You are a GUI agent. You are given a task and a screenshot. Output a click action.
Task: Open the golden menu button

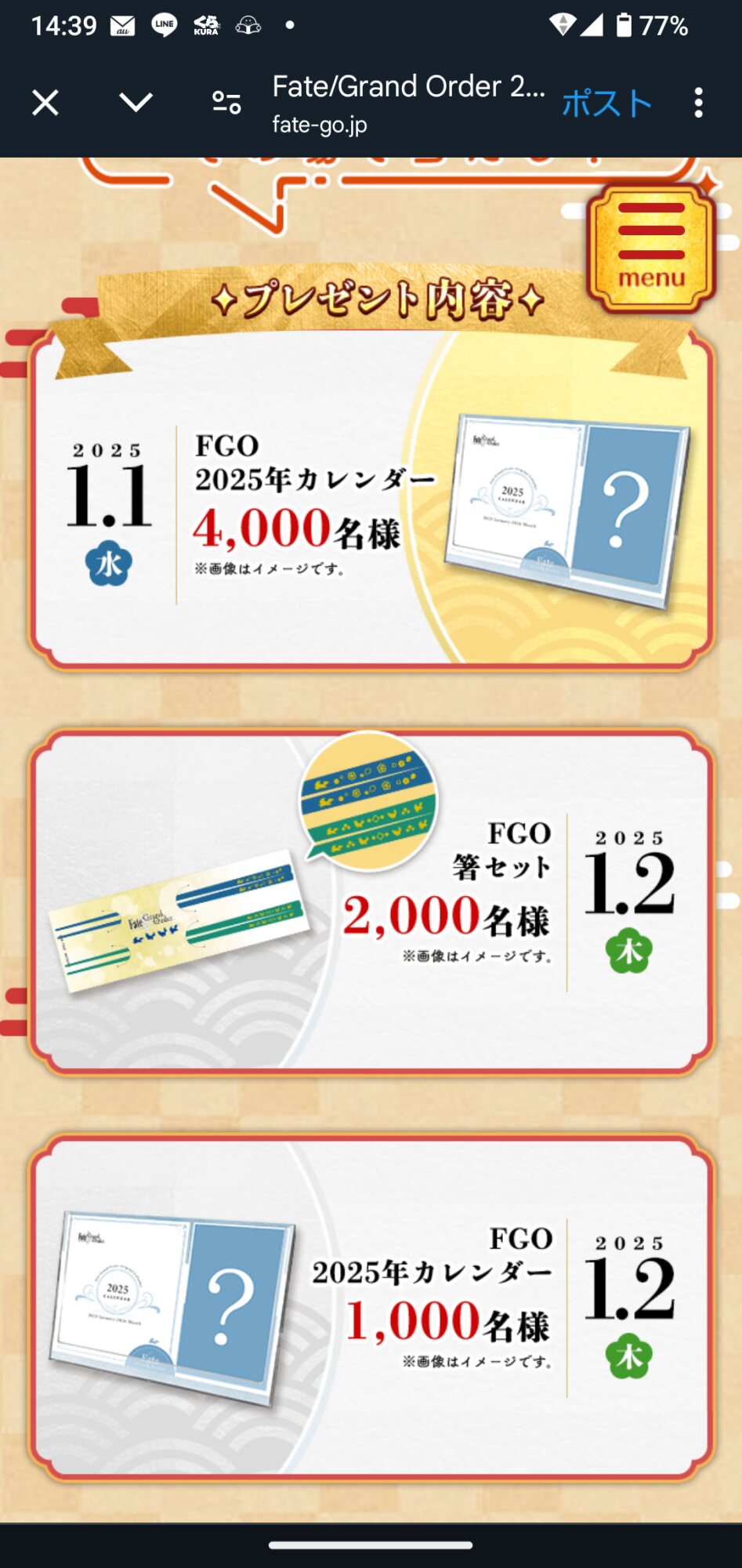click(x=651, y=247)
